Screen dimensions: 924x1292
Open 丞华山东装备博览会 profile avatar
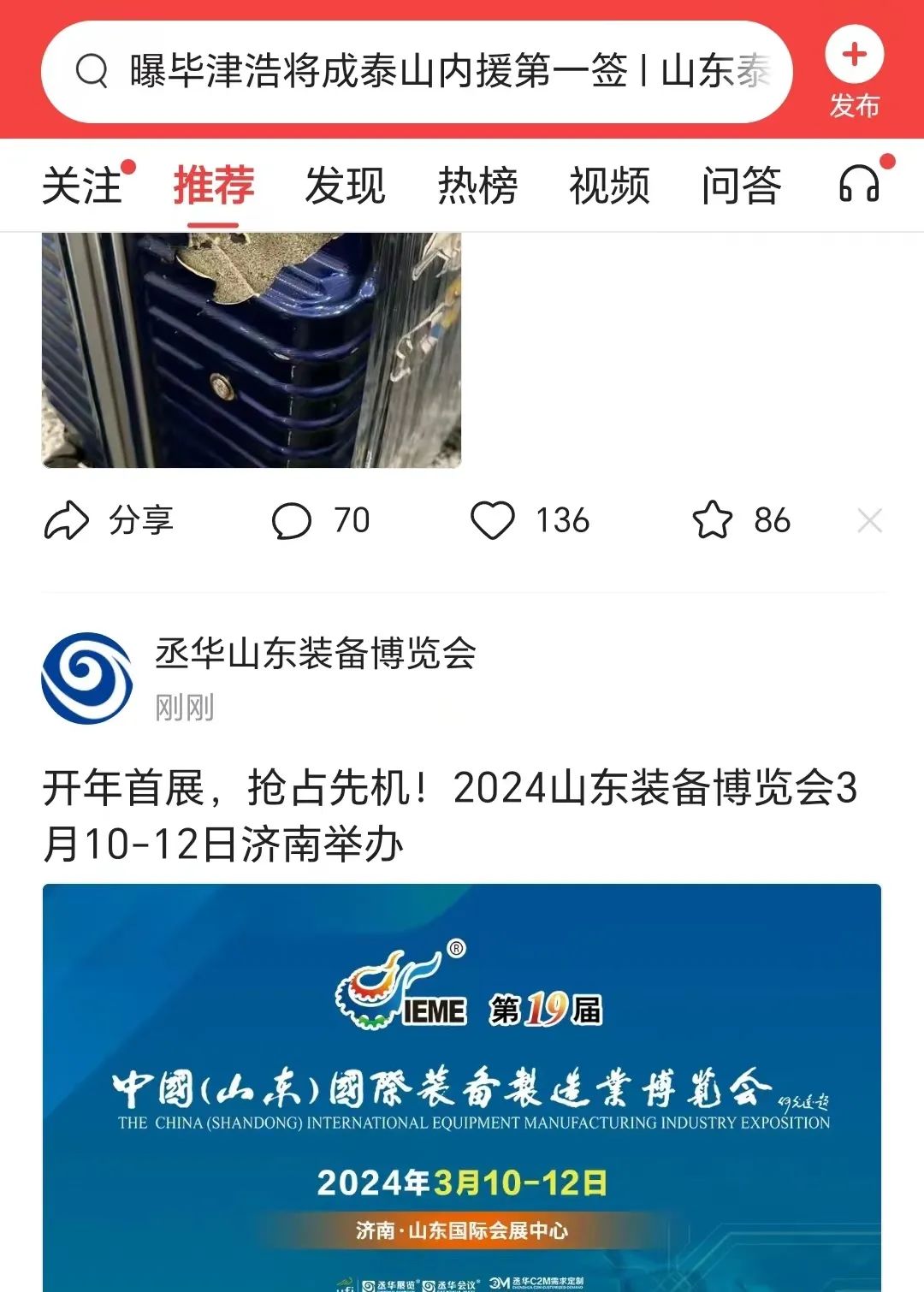coord(86,678)
